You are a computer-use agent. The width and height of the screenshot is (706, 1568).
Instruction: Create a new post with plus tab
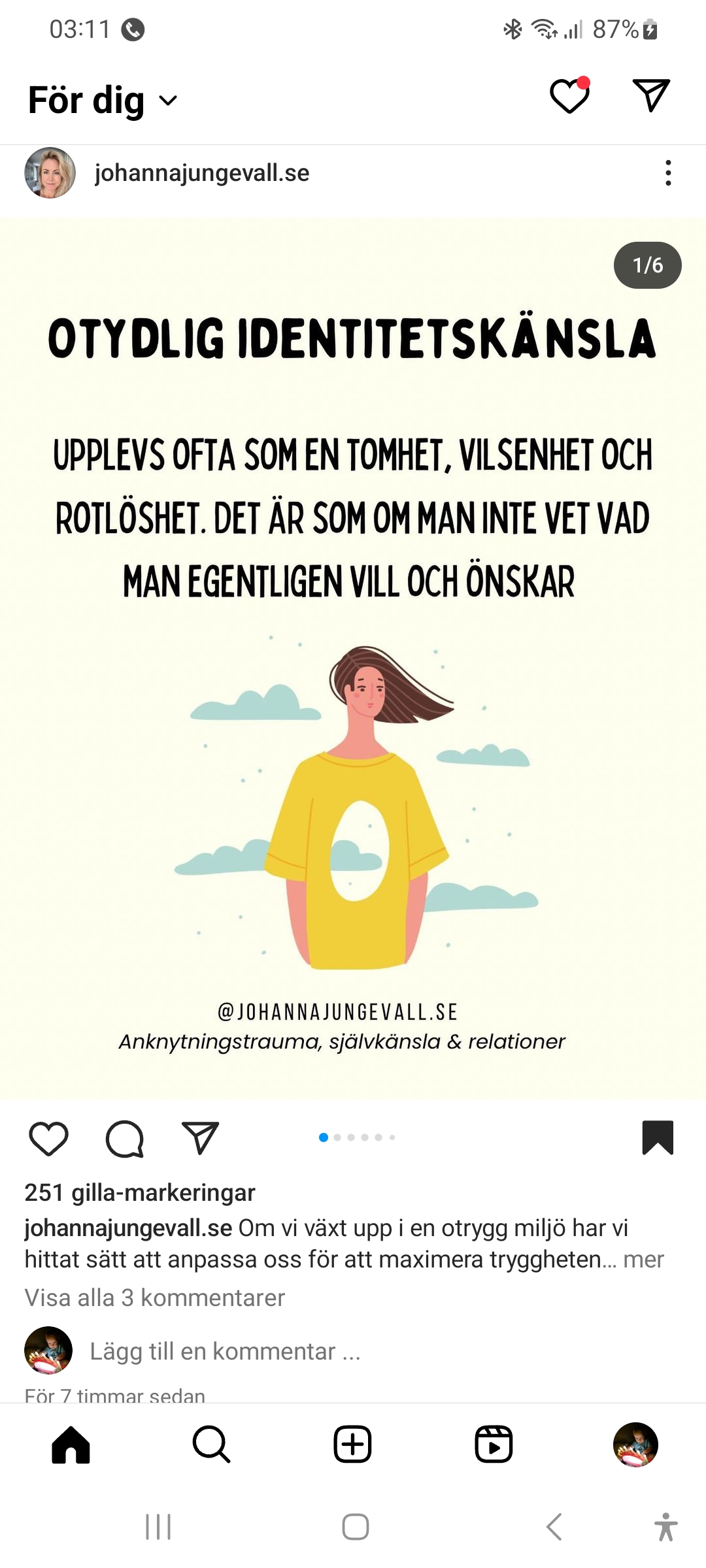tap(353, 1445)
